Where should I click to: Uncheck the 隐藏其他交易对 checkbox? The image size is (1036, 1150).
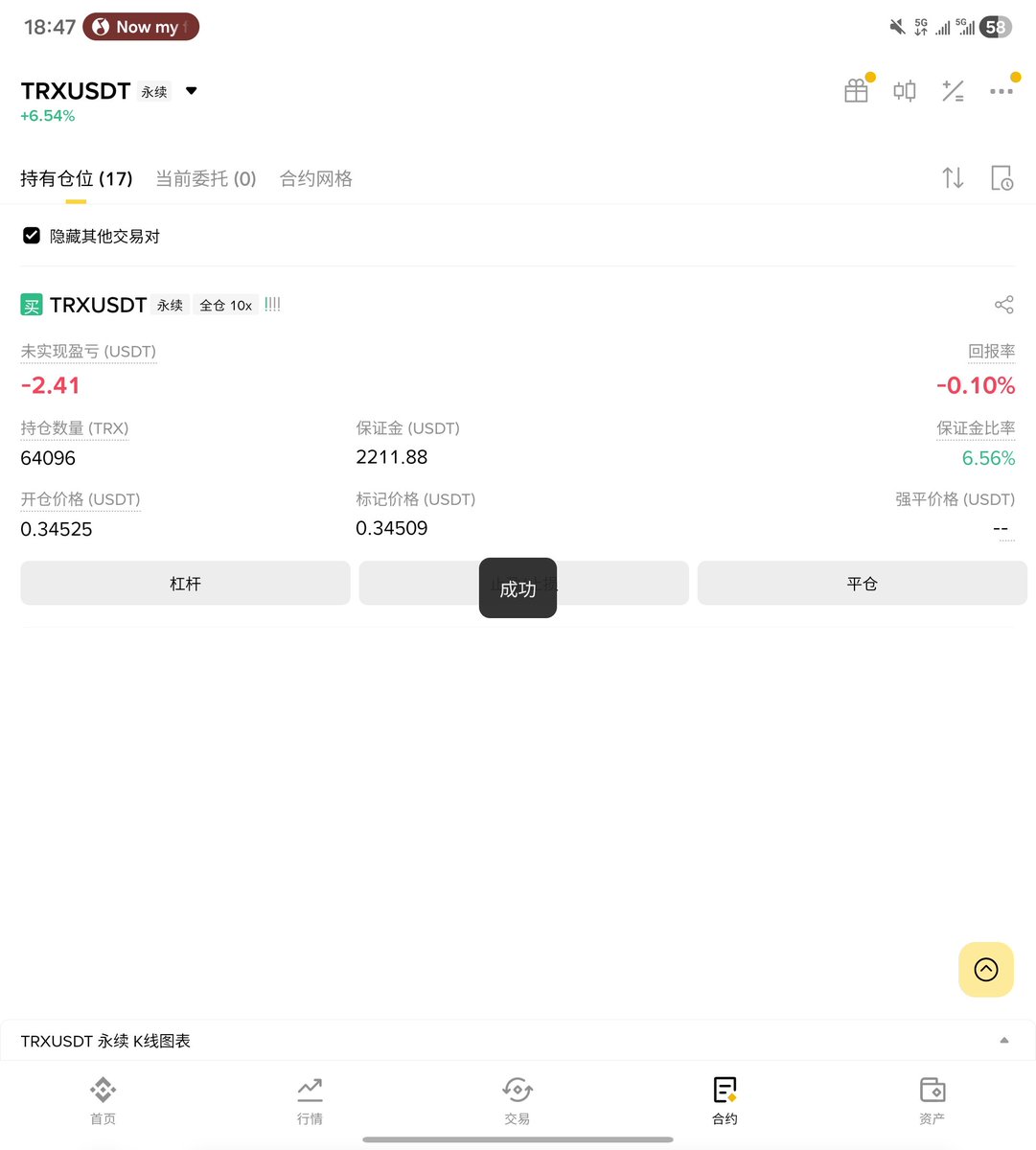pyautogui.click(x=32, y=236)
